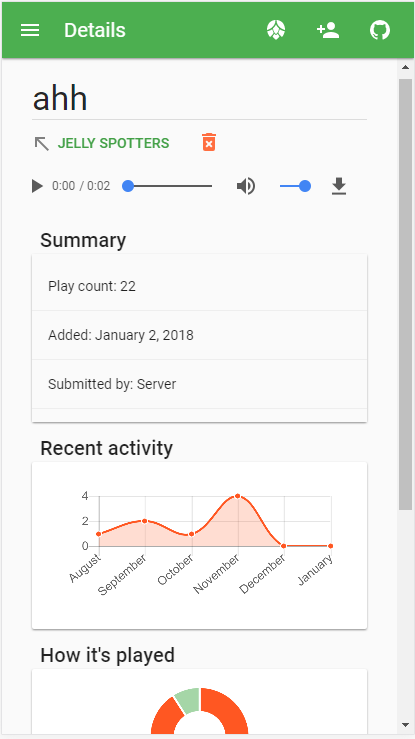Open the GitHub icon link
The image size is (415, 739).
pos(380,30)
